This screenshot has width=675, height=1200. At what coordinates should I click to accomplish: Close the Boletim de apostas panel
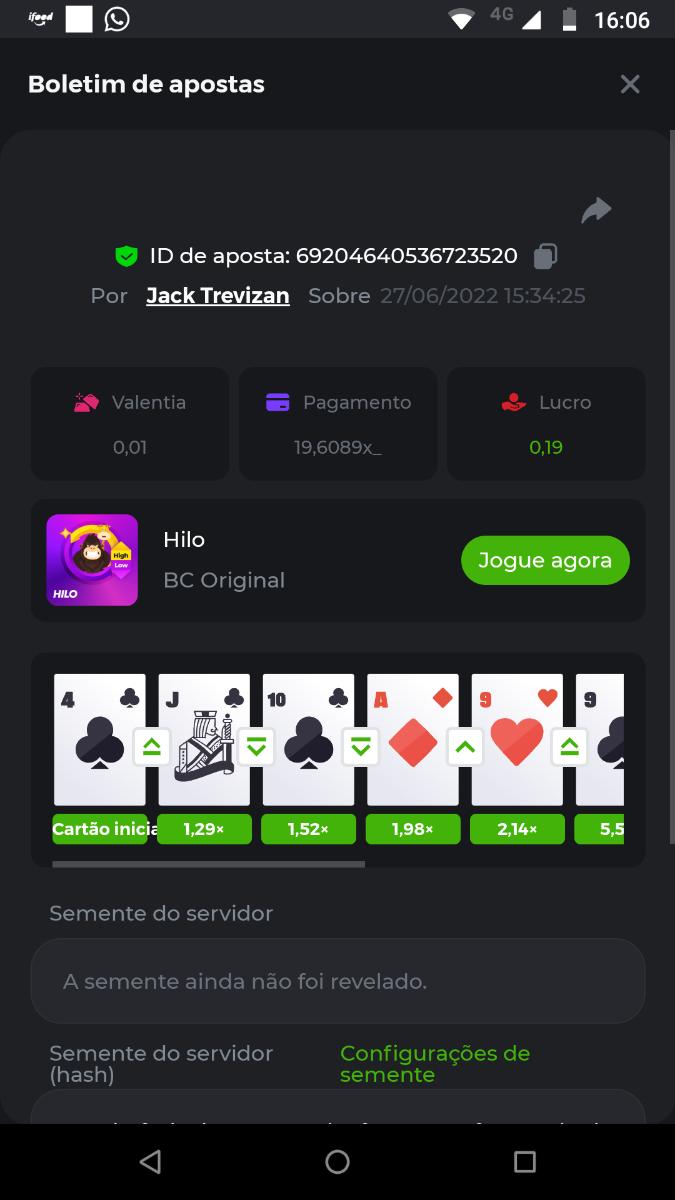pos(630,84)
